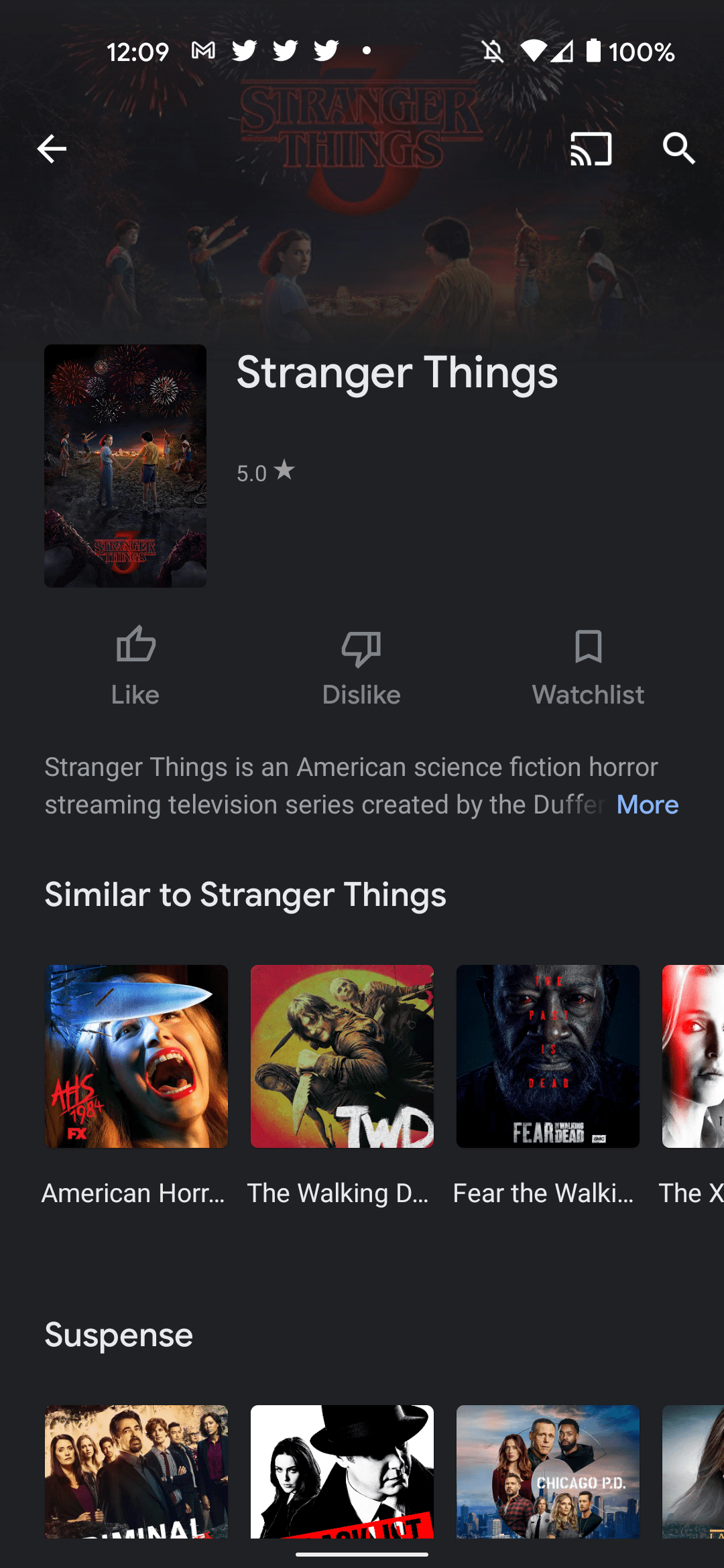
Task: Expand the description with More
Action: tap(647, 805)
